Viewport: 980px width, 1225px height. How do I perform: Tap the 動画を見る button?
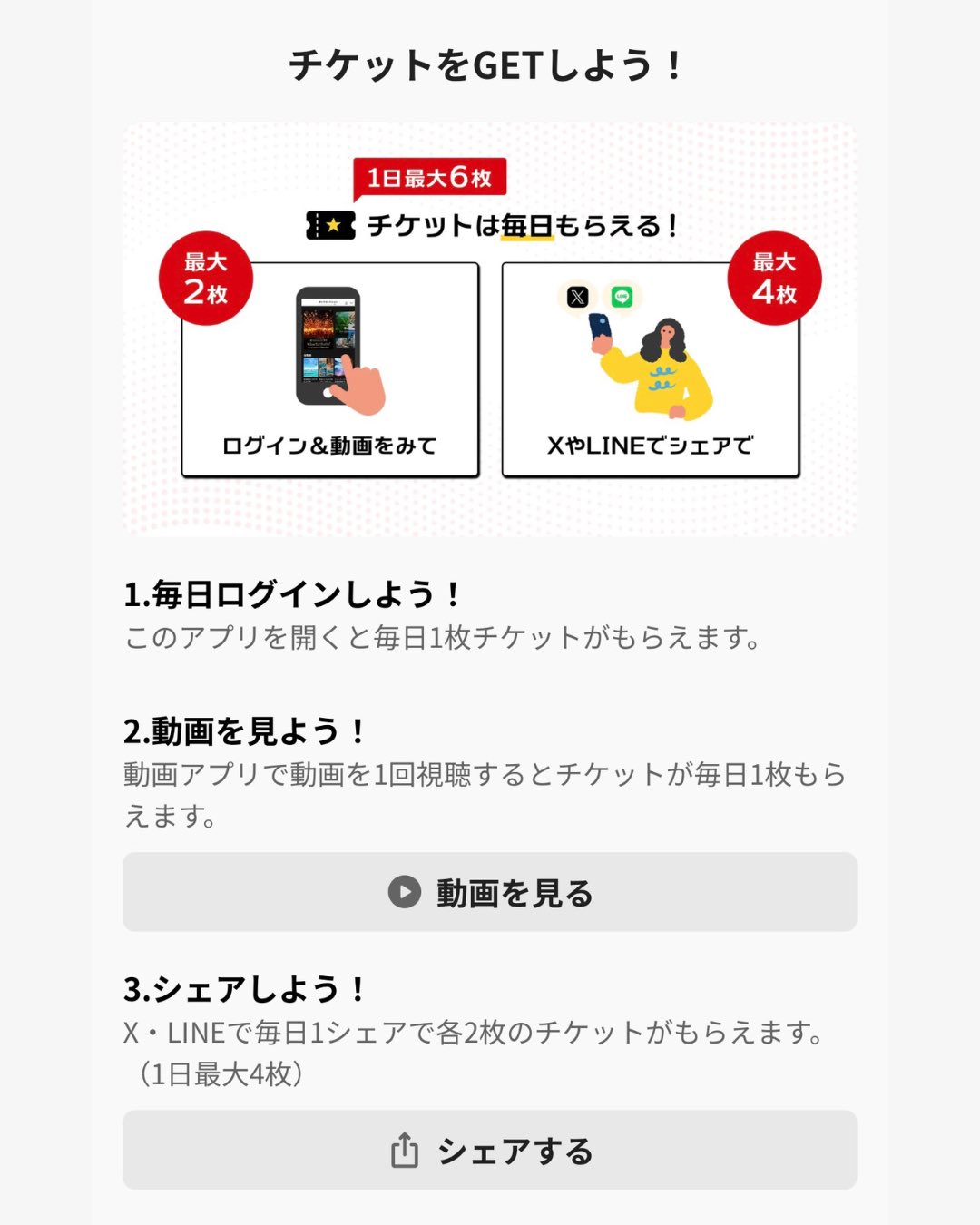(490, 892)
